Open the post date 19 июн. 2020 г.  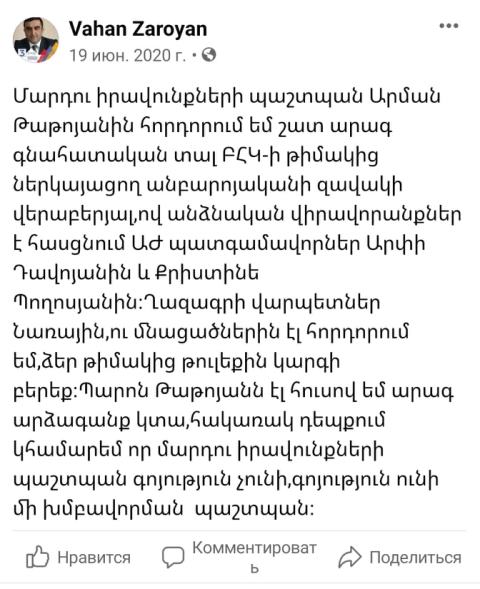click(x=128, y=56)
